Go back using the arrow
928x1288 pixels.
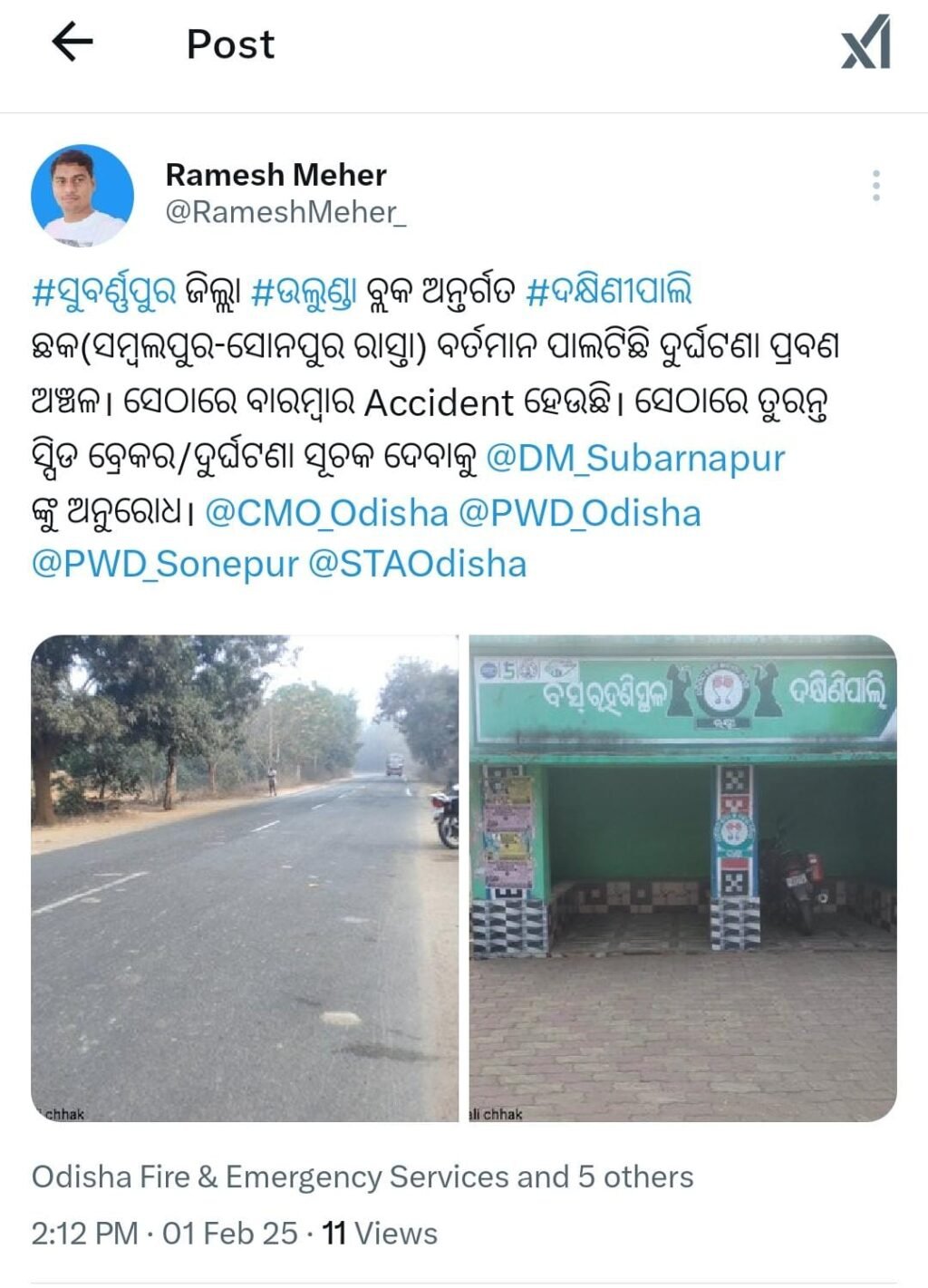click(72, 43)
